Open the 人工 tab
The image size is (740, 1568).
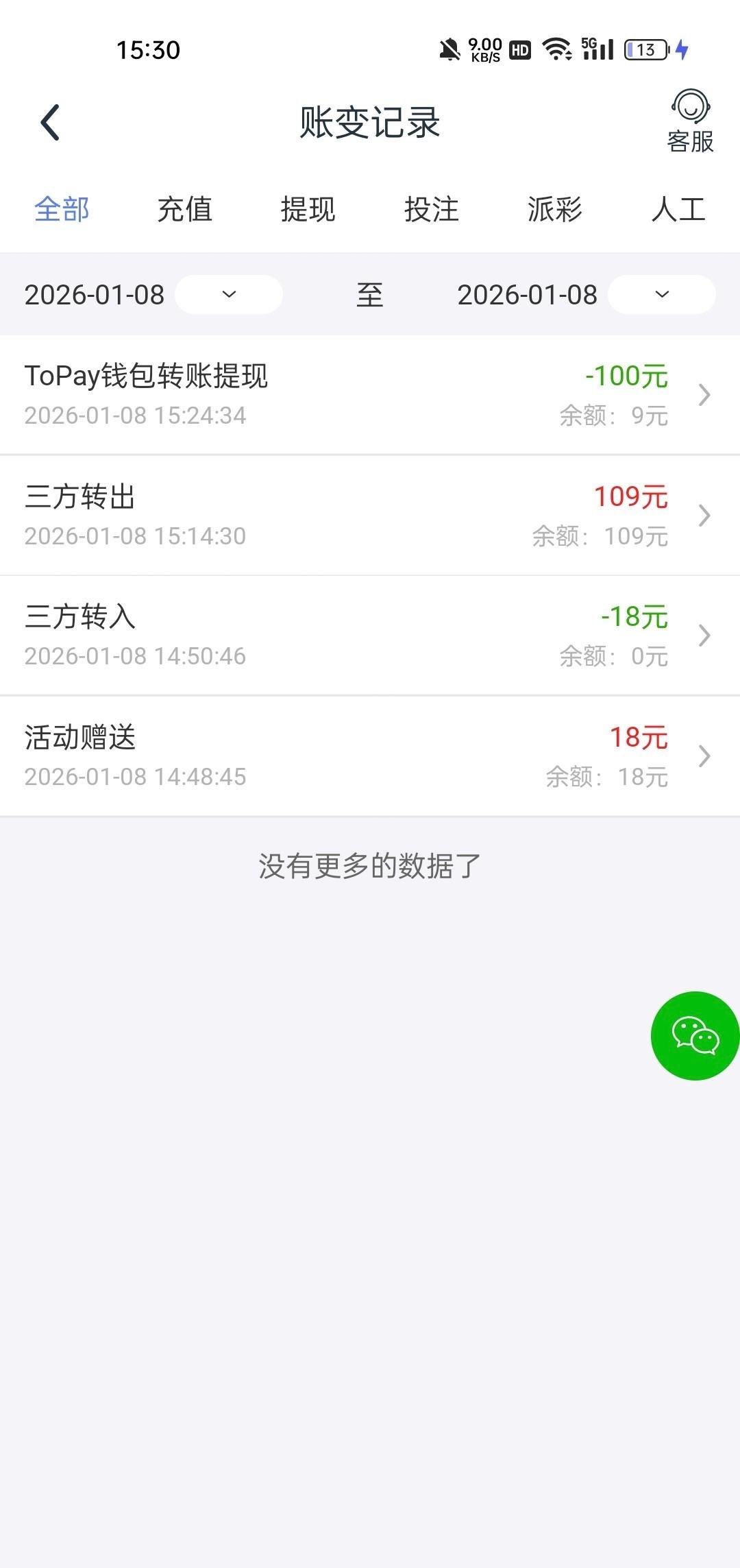[x=678, y=209]
